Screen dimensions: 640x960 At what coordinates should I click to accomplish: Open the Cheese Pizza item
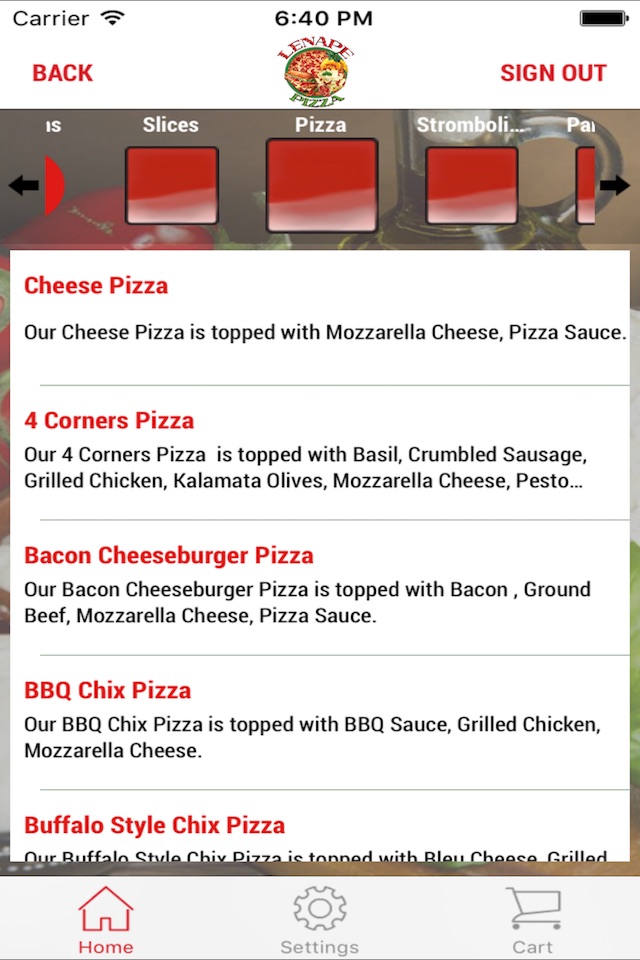coord(96,286)
